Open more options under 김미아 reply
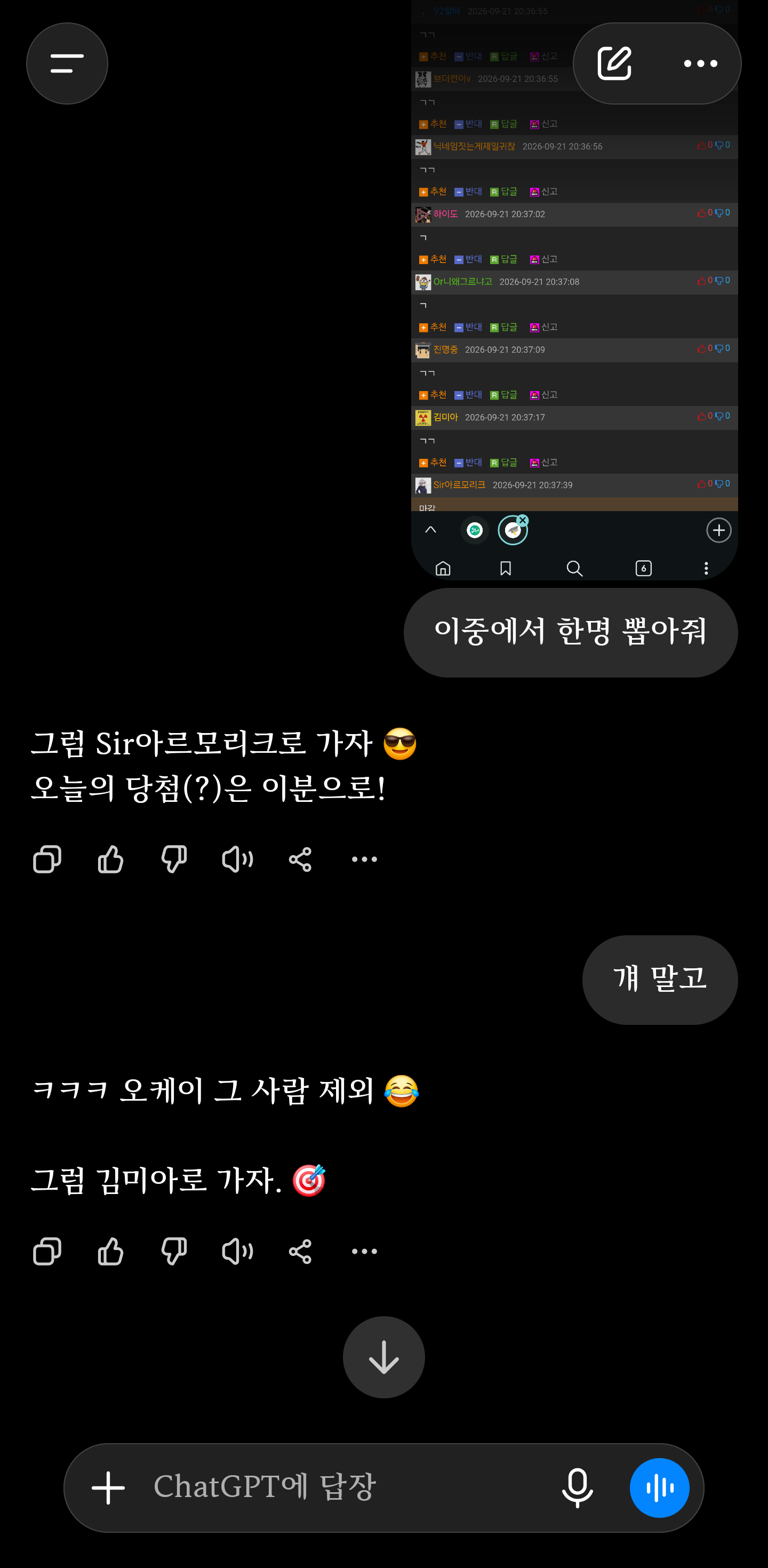Screen dimensions: 768x1568 (x=364, y=1252)
